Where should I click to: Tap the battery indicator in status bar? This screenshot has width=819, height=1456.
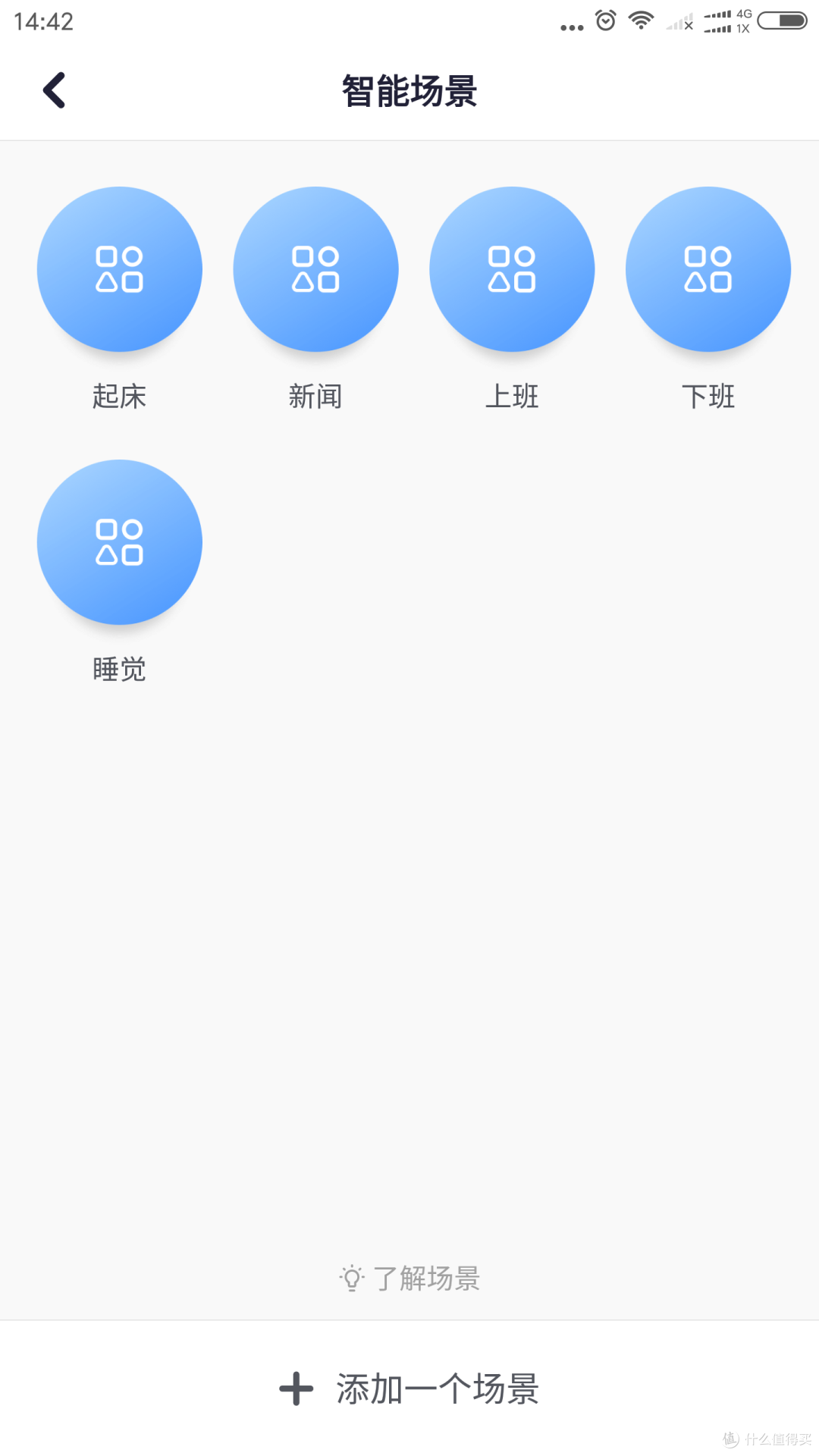coord(781,21)
